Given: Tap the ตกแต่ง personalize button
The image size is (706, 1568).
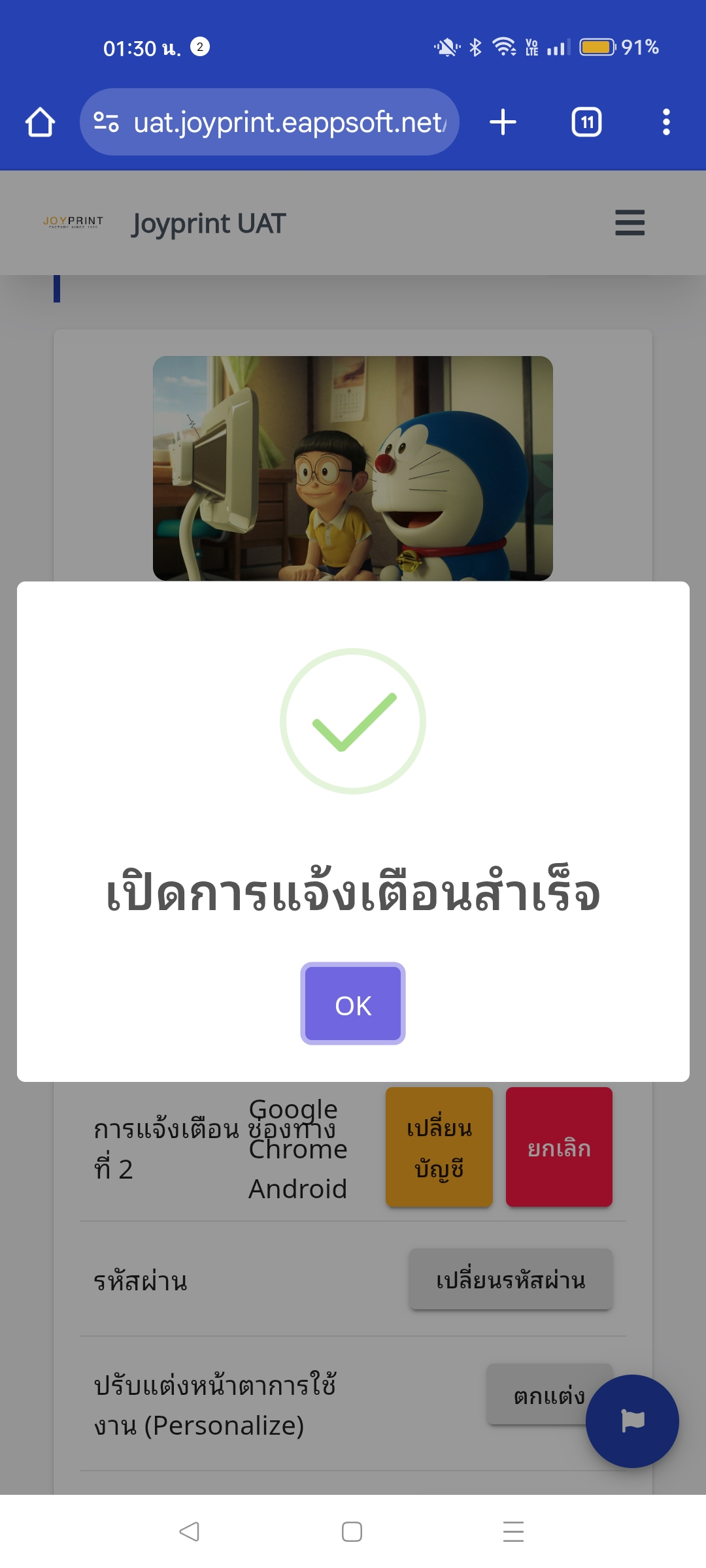Looking at the screenshot, I should pyautogui.click(x=536, y=1394).
